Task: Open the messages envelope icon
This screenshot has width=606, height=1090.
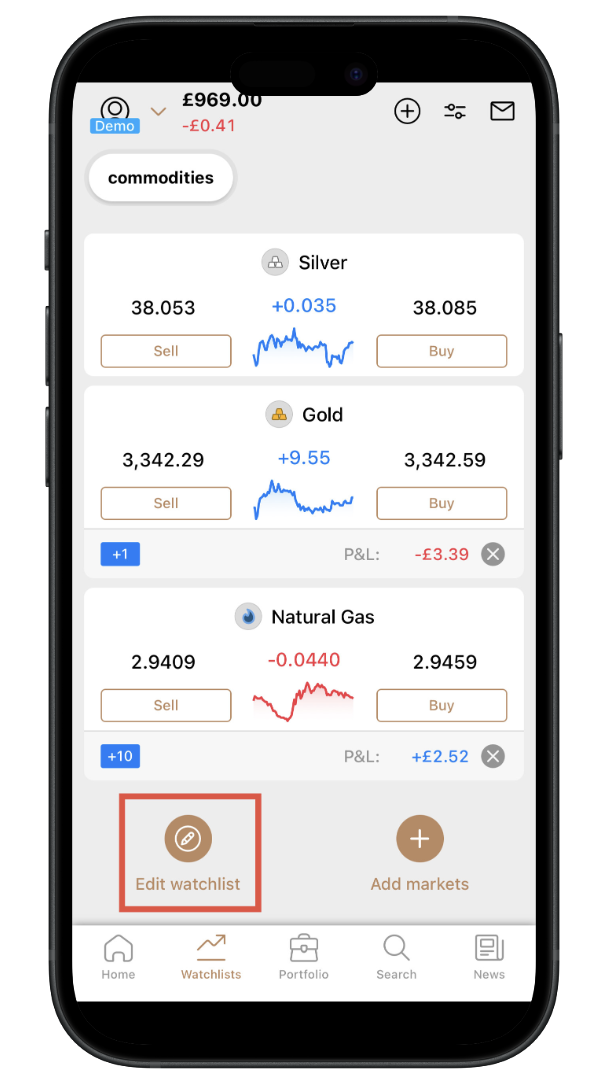Action: point(502,111)
